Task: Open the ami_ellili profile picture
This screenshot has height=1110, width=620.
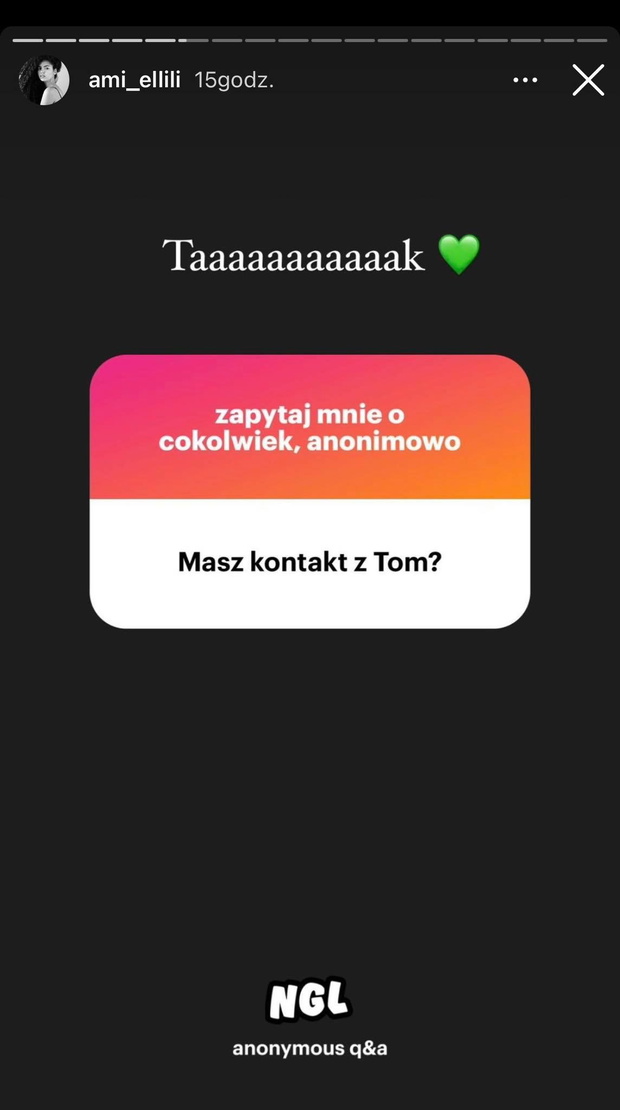Action: click(44, 80)
